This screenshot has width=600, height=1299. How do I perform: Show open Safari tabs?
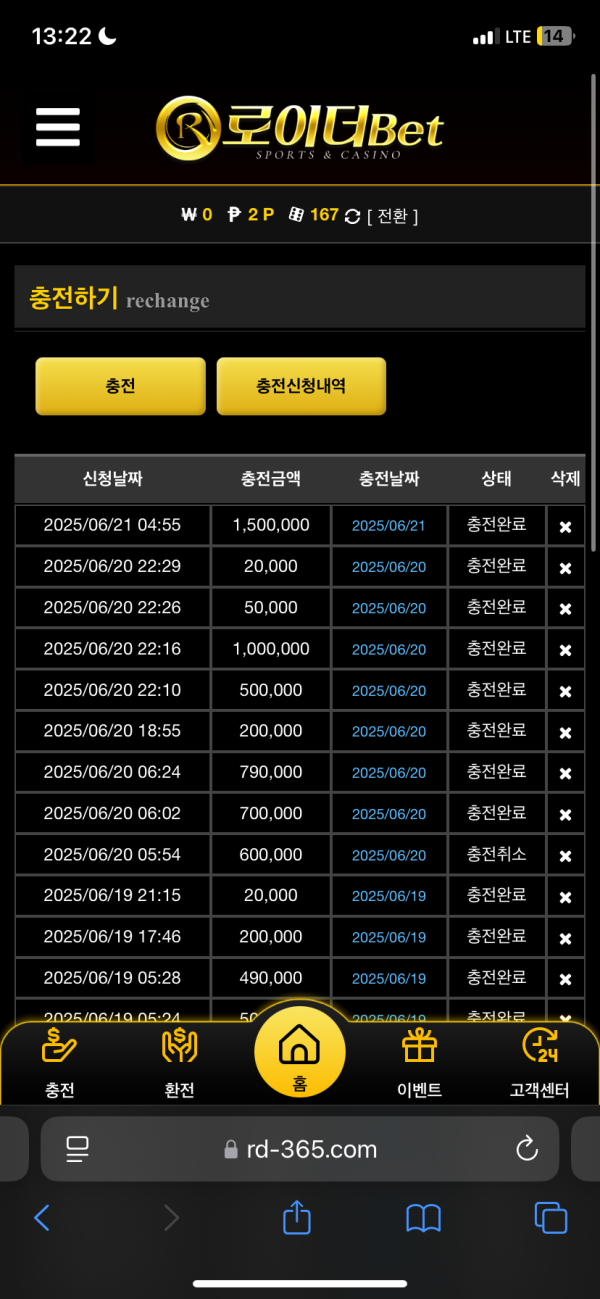(551, 1217)
